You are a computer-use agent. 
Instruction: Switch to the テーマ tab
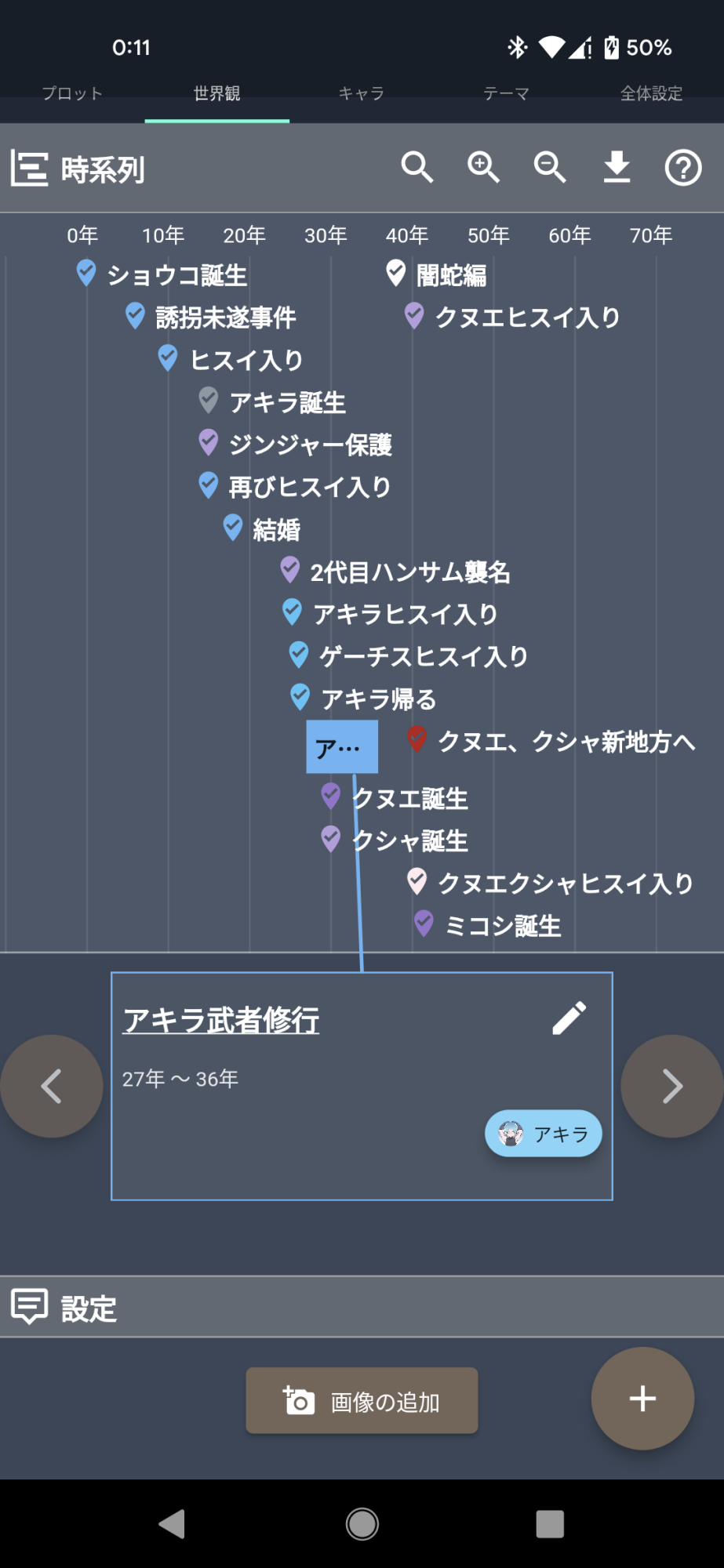(507, 93)
